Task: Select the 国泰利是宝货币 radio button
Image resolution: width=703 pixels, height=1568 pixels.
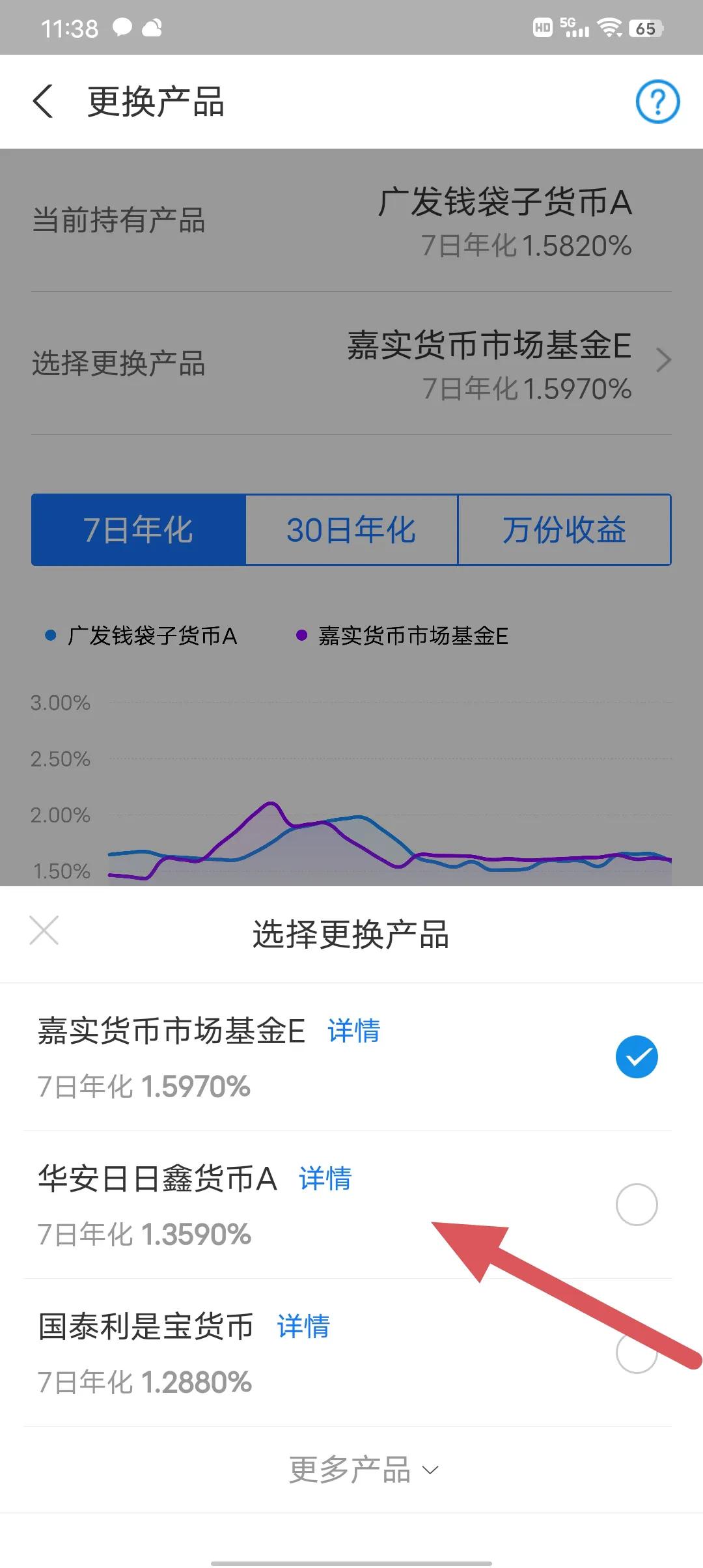Action: 637,1354
